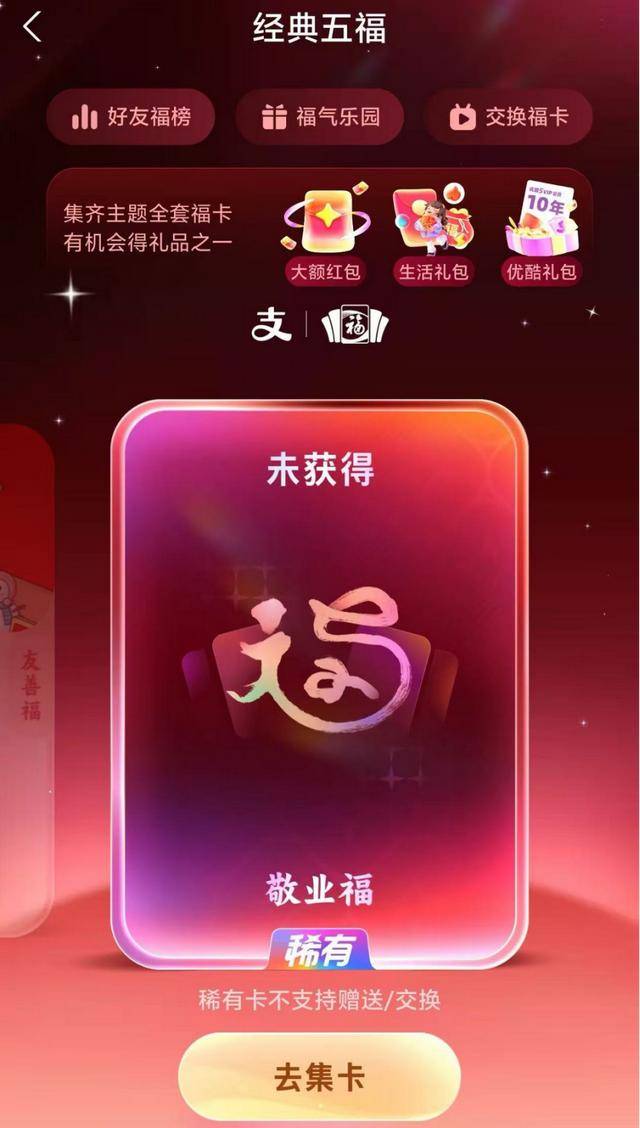This screenshot has height=1128, width=640.
Task: Go back using the top-left arrow
Action: click(x=33, y=28)
